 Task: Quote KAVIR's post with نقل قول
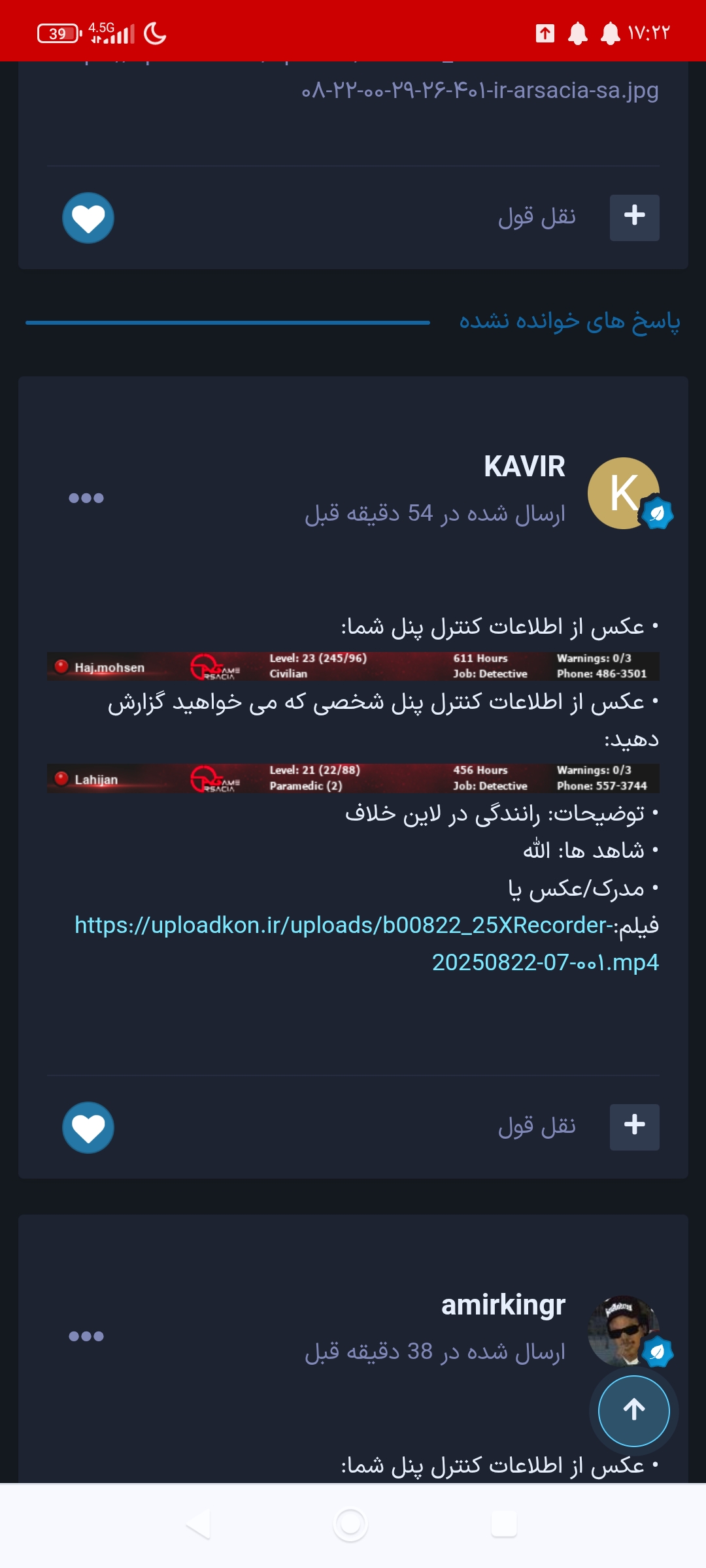point(537,1126)
